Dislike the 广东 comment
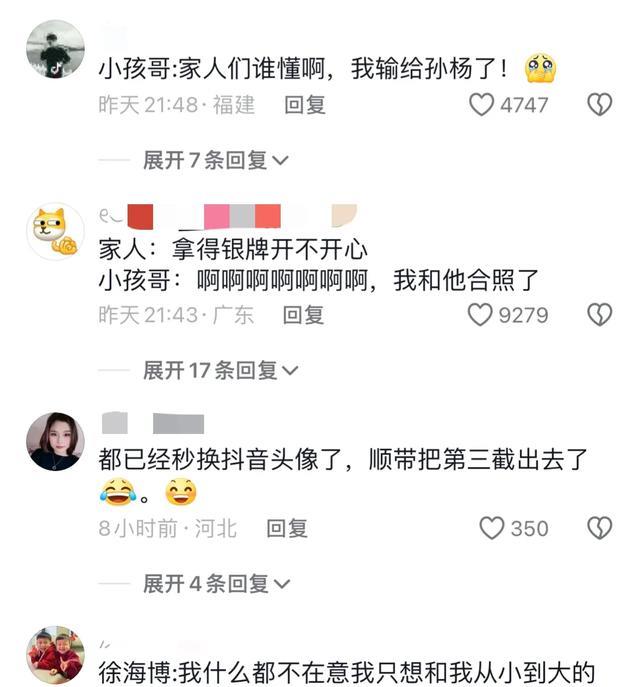640x687 pixels. (x=599, y=315)
